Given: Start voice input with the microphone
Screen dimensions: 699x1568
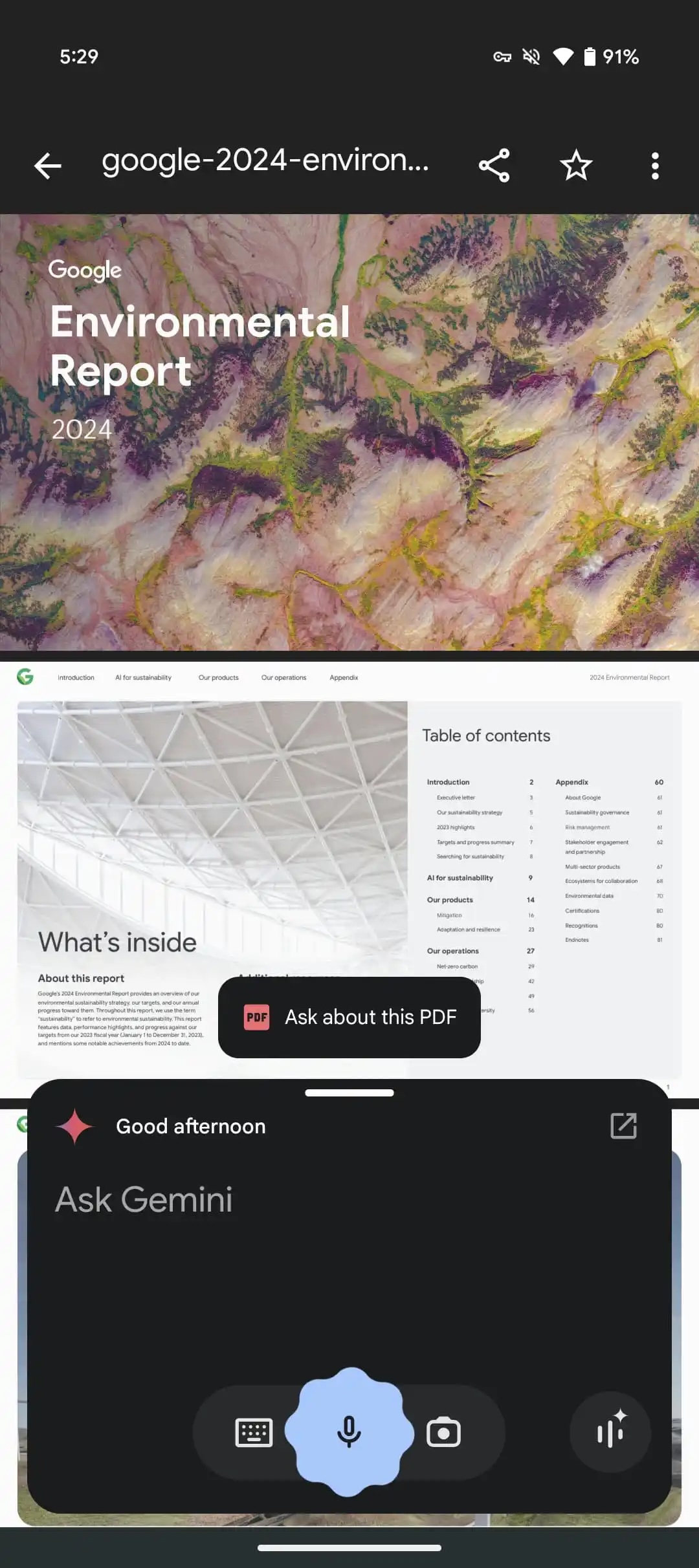Looking at the screenshot, I should point(349,1431).
